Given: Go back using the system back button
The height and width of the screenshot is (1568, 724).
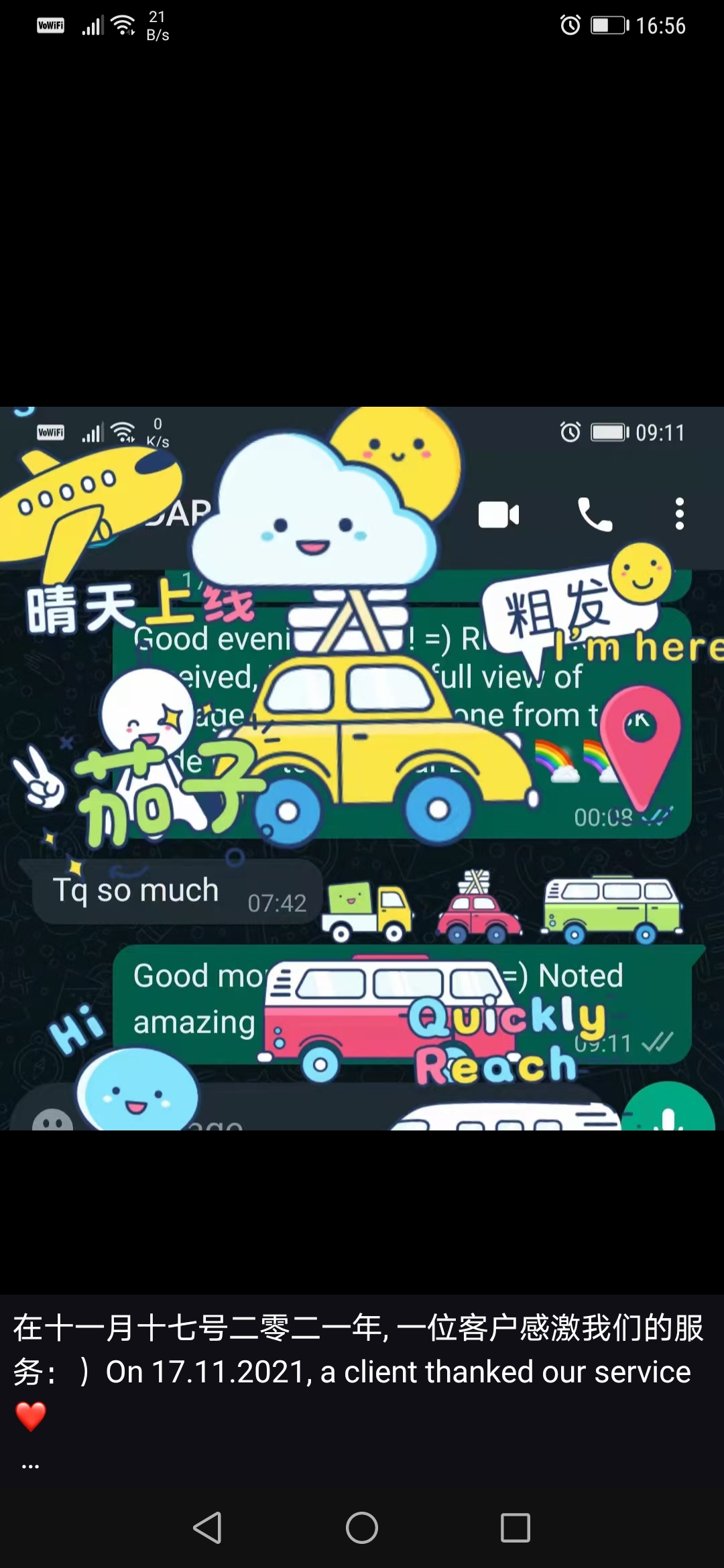Looking at the screenshot, I should point(207,1528).
